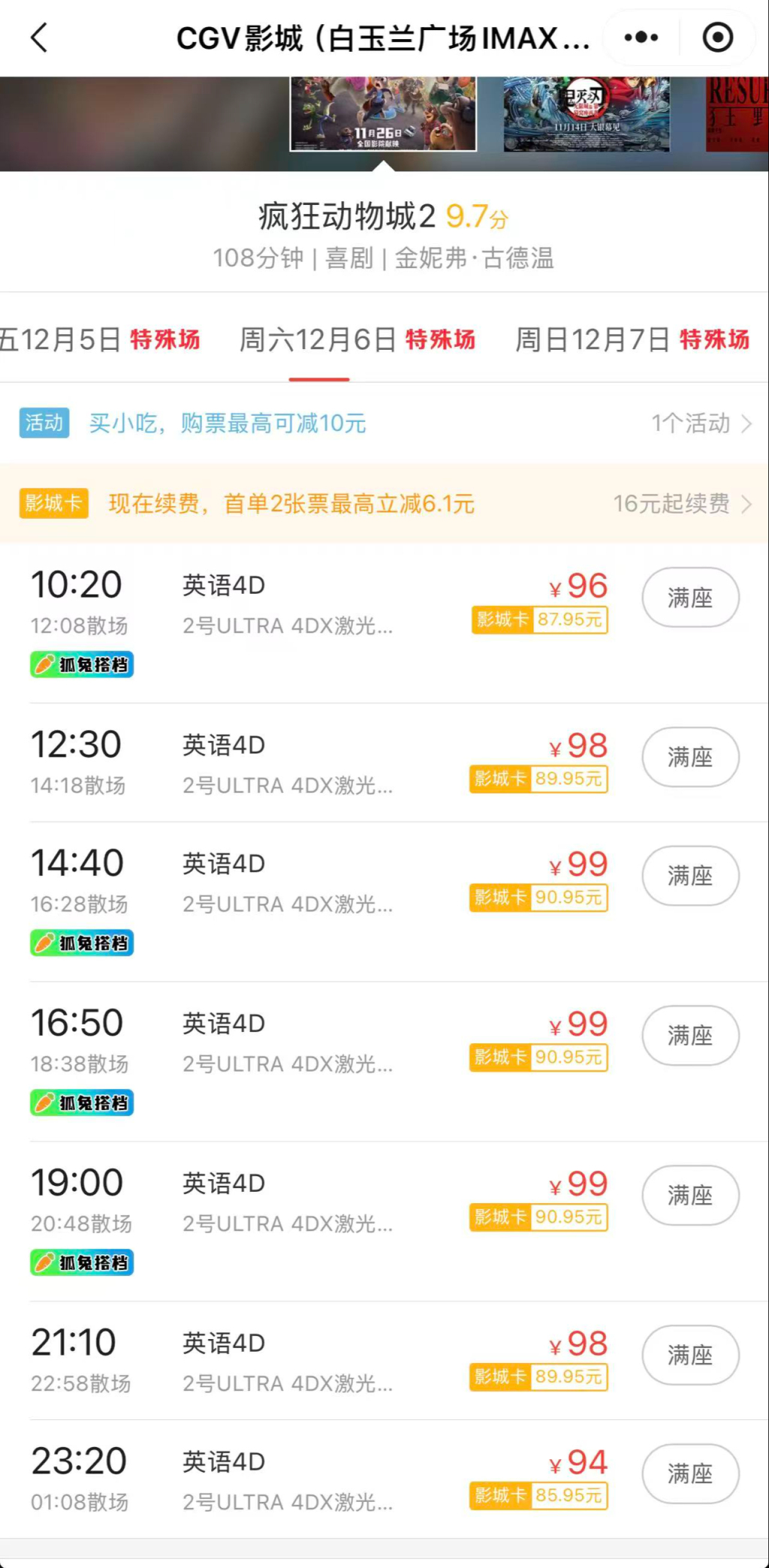Switch to the 12月5日 date tab
This screenshot has height=1568, width=769.
pyautogui.click(x=99, y=339)
